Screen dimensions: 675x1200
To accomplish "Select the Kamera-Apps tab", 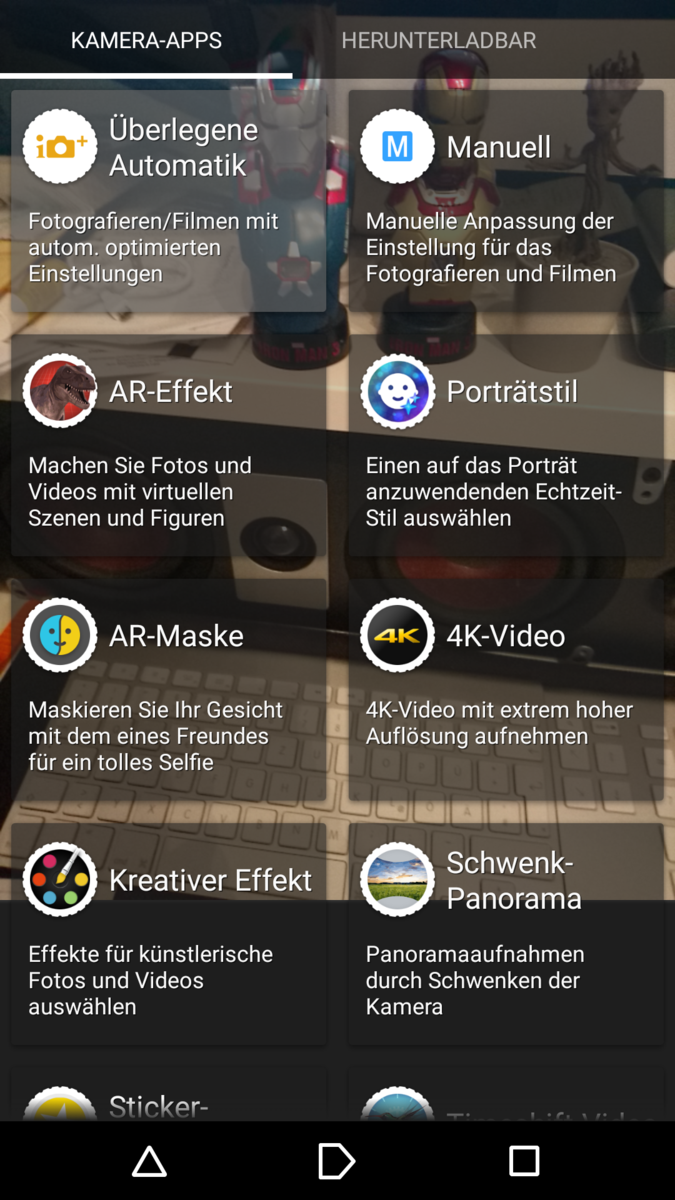I will point(146,41).
